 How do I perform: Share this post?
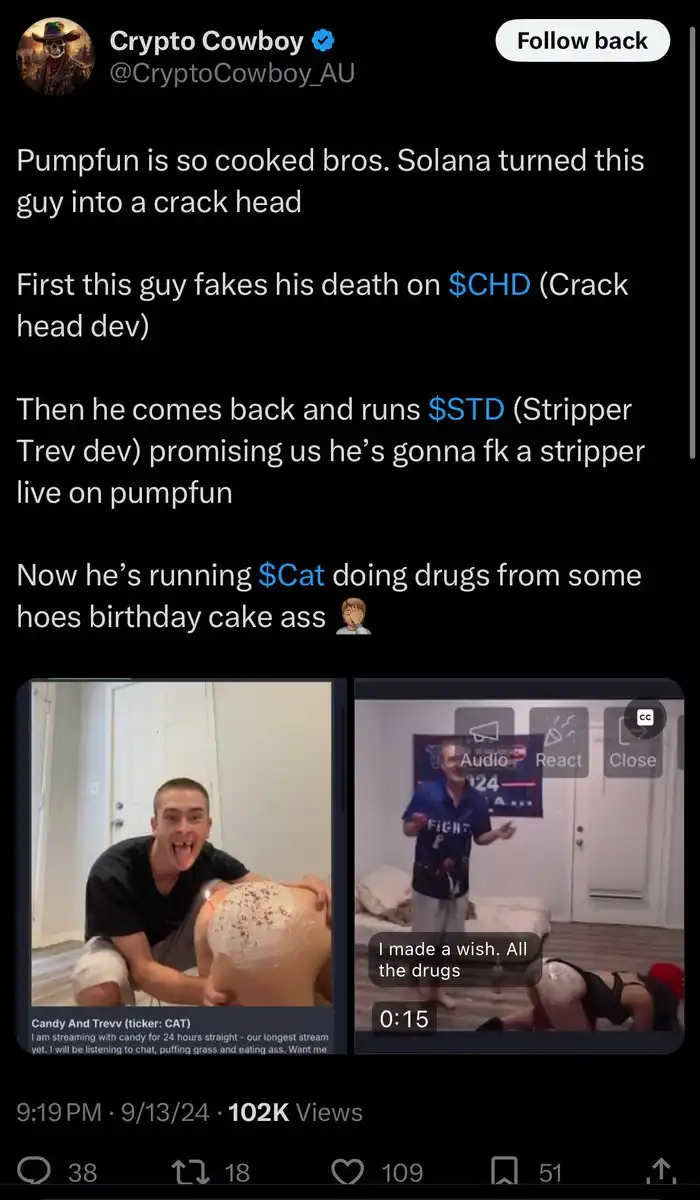660,1170
